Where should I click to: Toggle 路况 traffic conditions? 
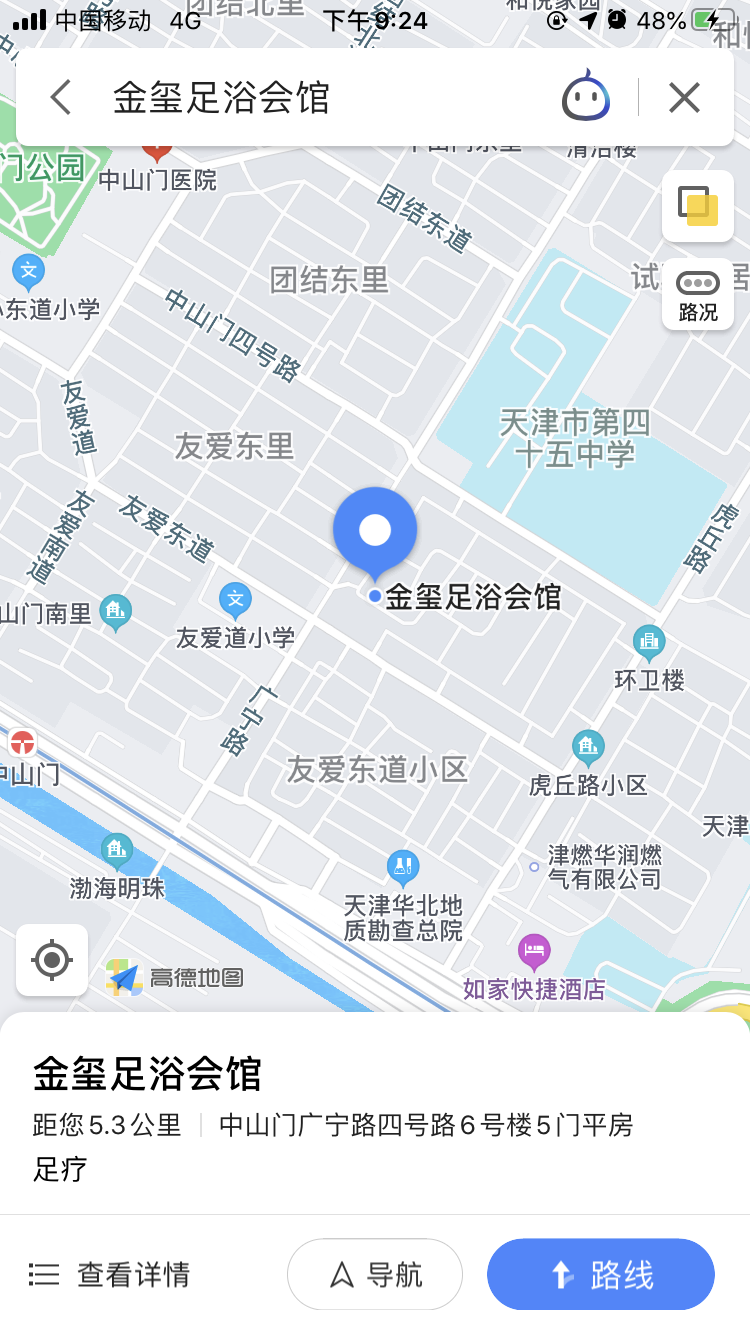point(698,295)
